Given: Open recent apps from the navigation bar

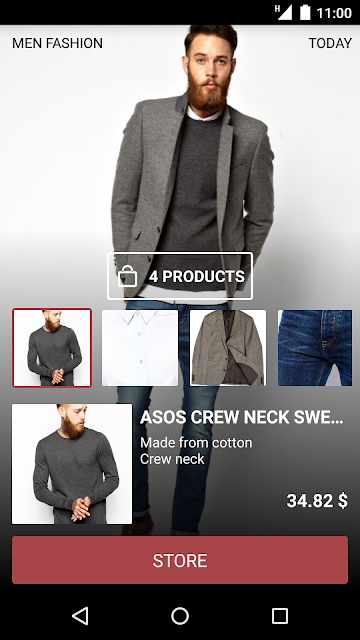Looking at the screenshot, I should tap(280, 616).
